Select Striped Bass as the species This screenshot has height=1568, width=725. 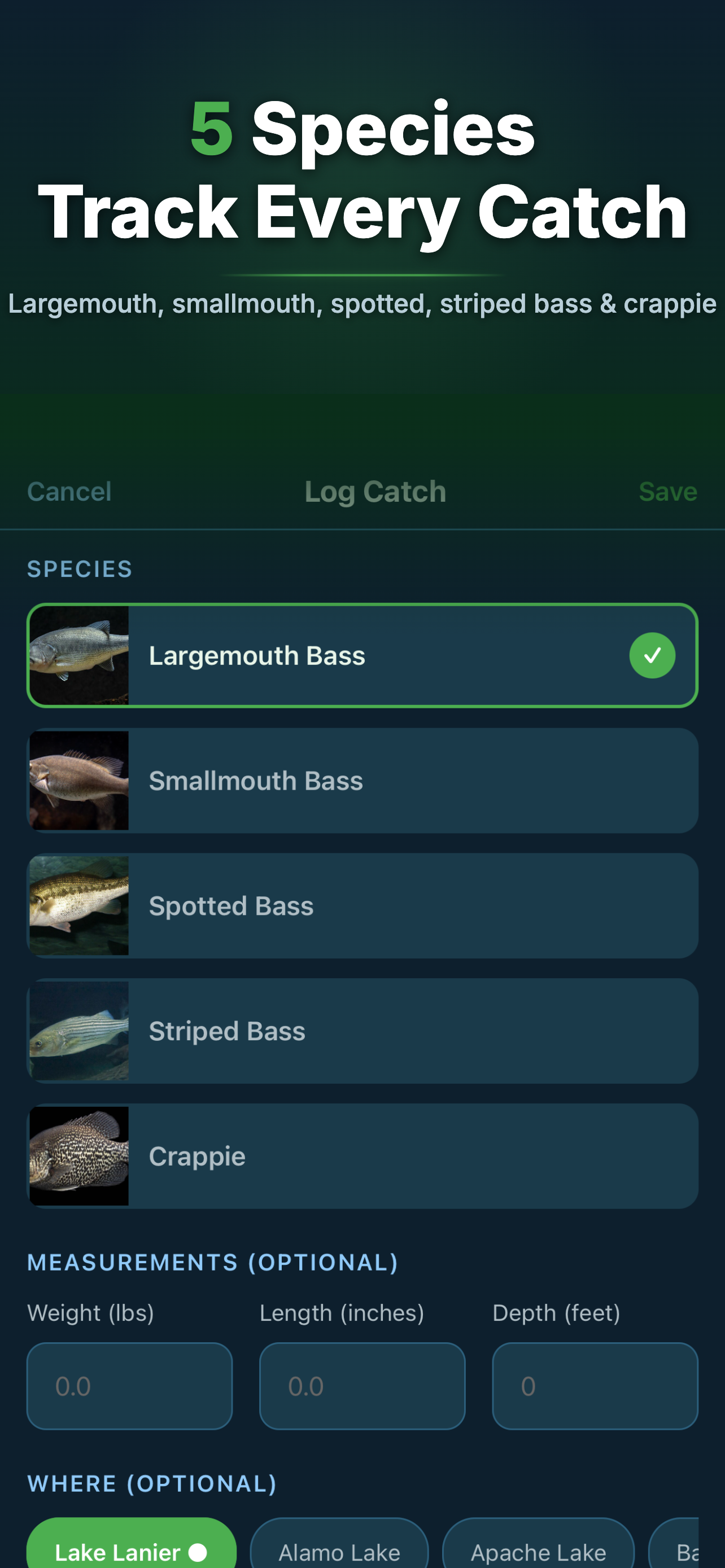pyautogui.click(x=363, y=1031)
